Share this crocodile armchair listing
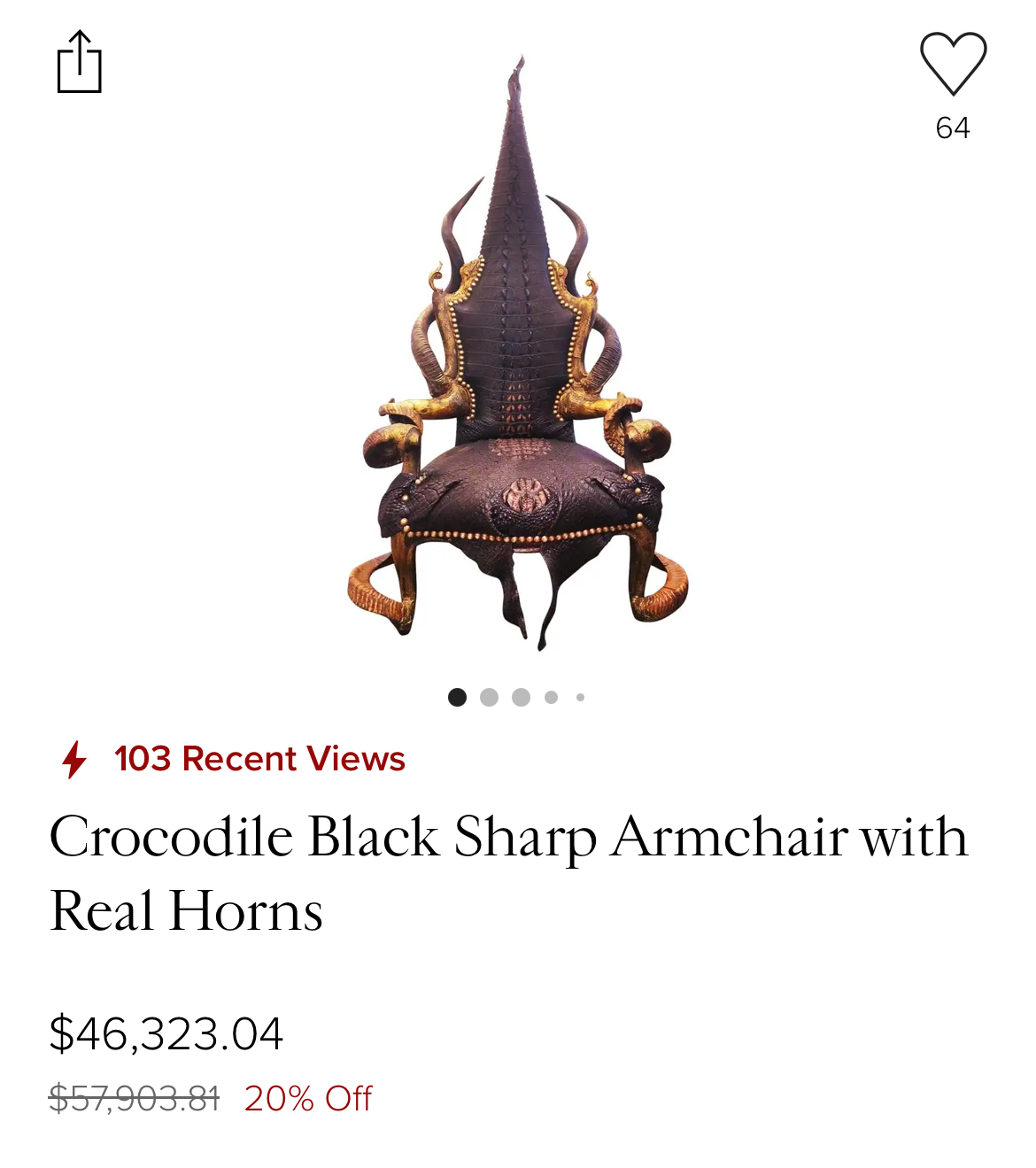The width and height of the screenshot is (1036, 1168). coord(80,62)
